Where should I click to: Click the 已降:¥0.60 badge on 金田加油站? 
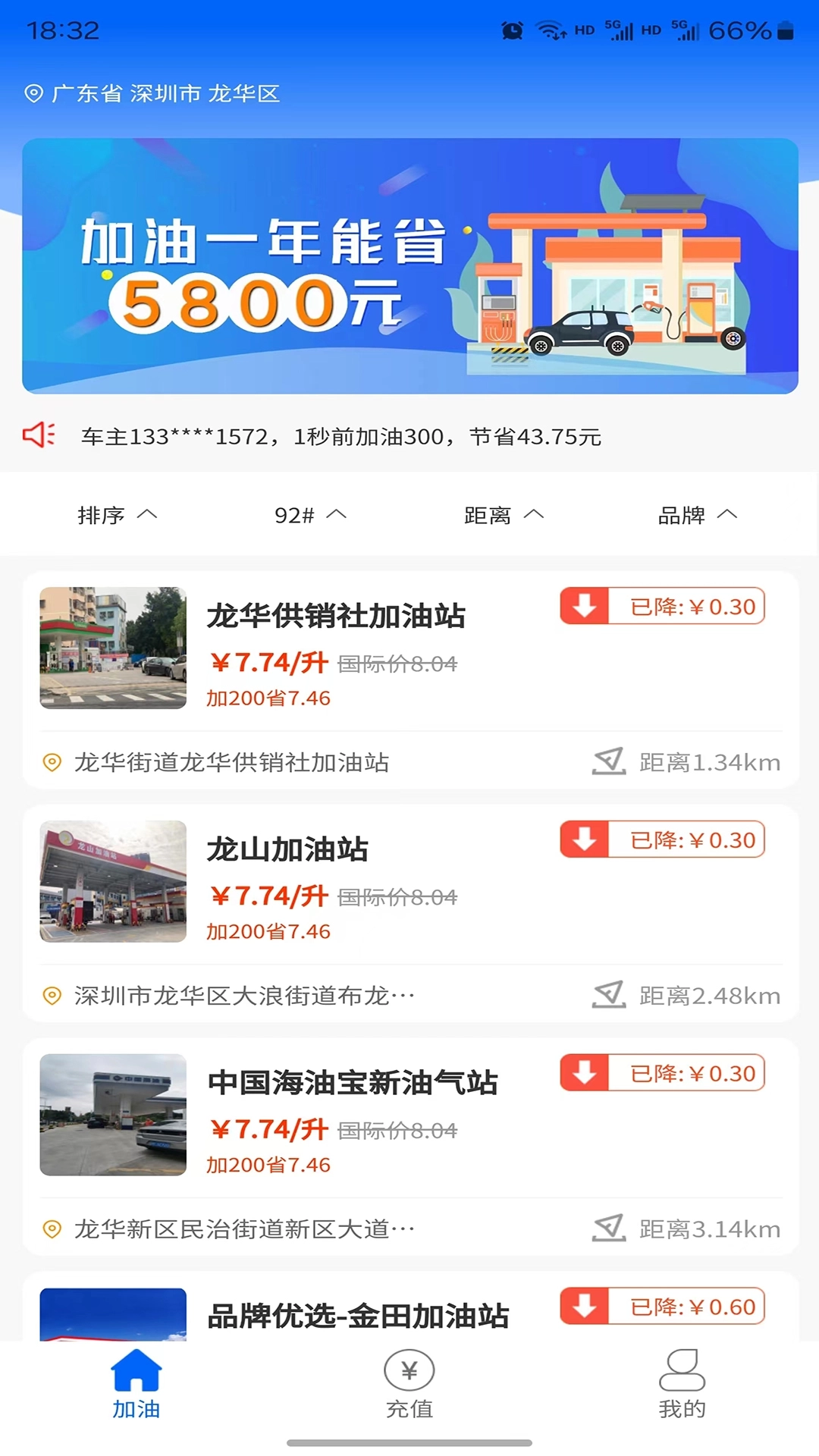pyautogui.click(x=663, y=1307)
